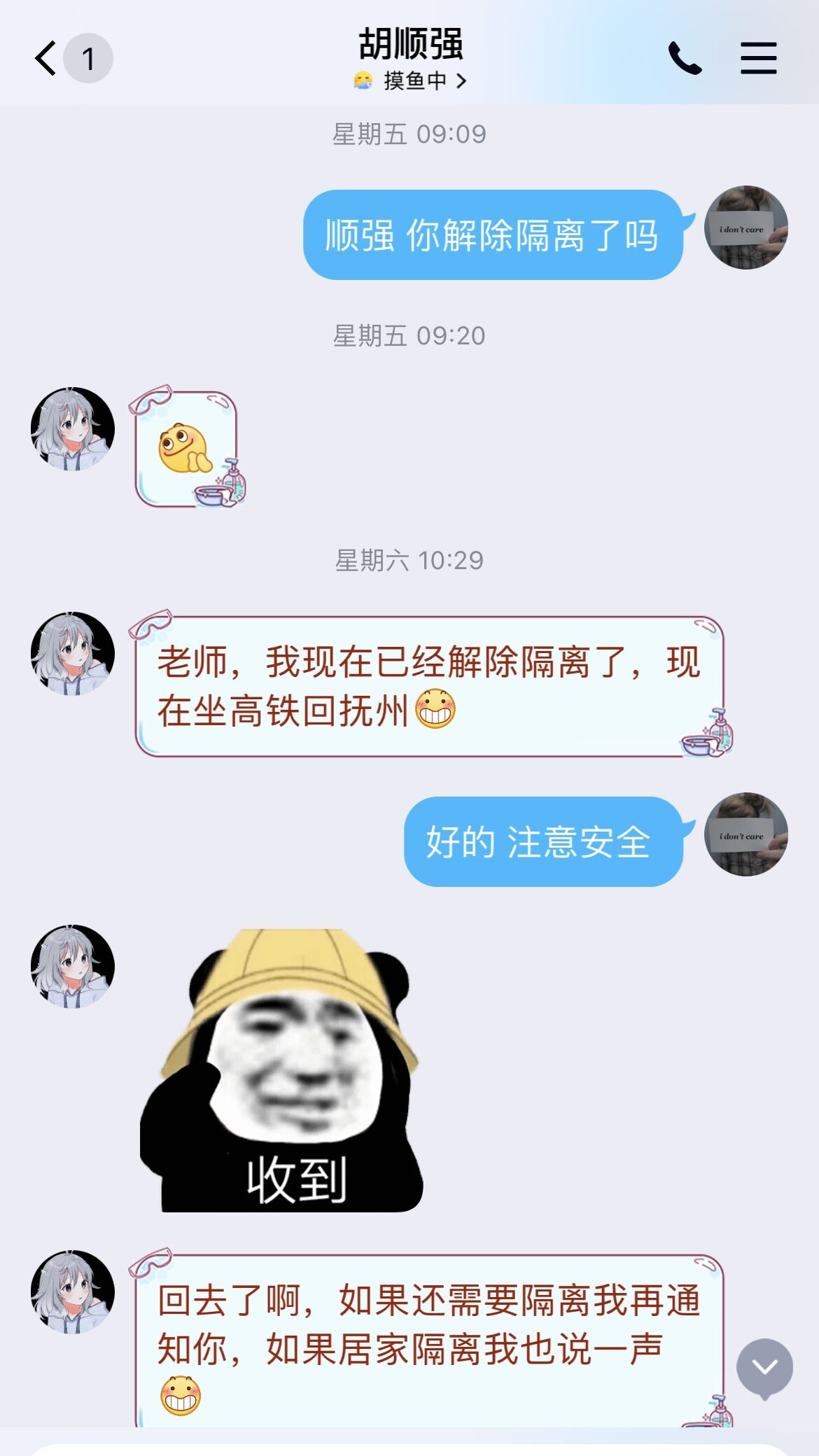Open the 摸鱼中 status link
The width and height of the screenshot is (819, 1456).
click(x=411, y=81)
